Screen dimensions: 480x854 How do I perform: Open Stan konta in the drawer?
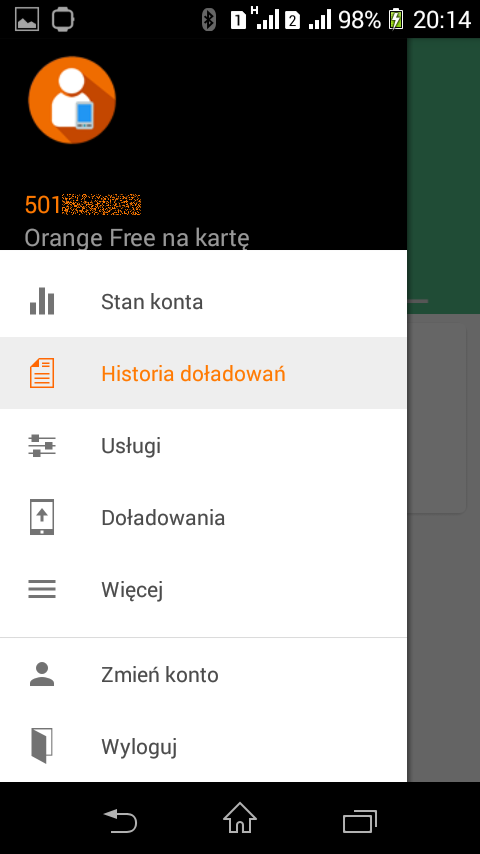pyautogui.click(x=203, y=301)
